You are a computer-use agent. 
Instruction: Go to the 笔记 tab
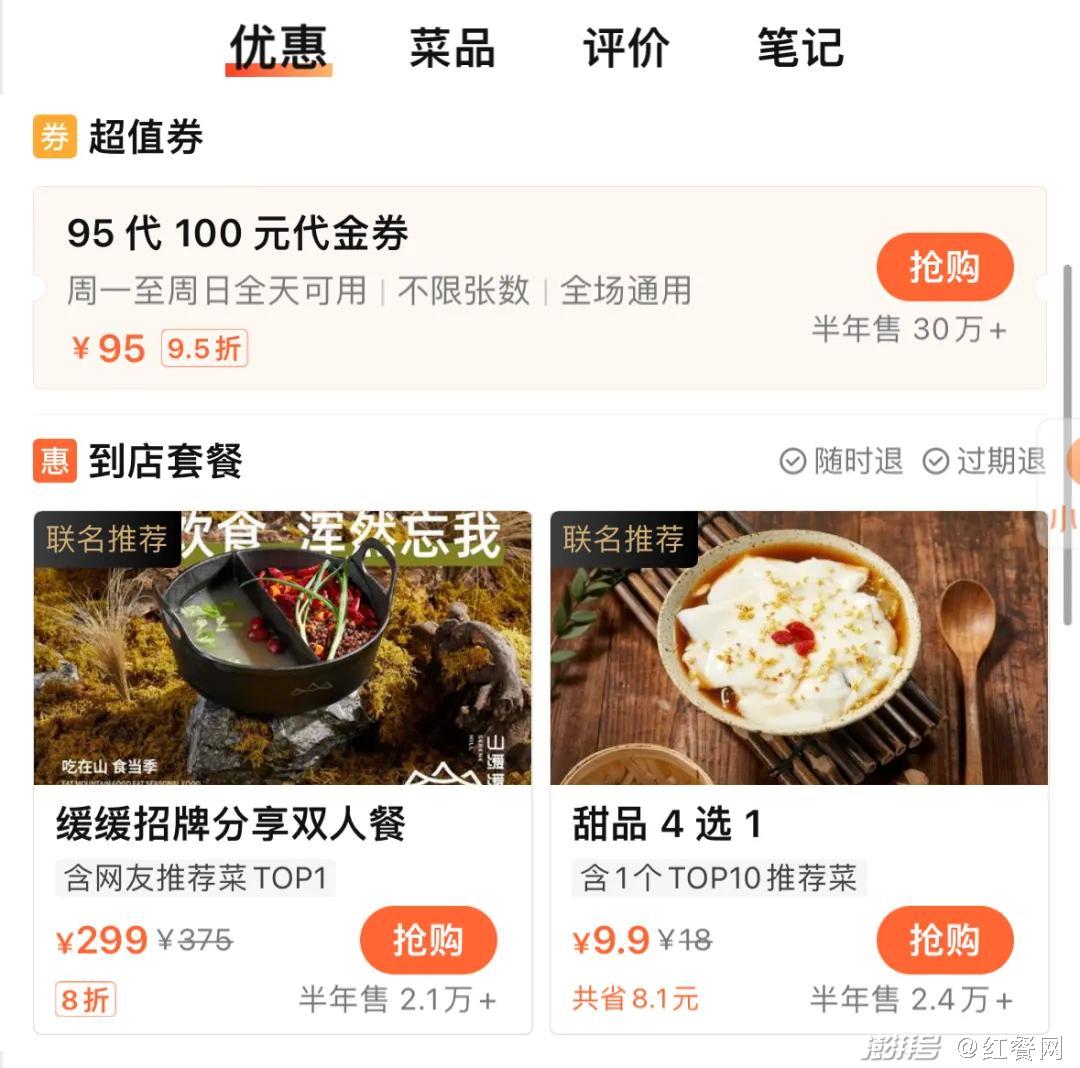coord(800,49)
